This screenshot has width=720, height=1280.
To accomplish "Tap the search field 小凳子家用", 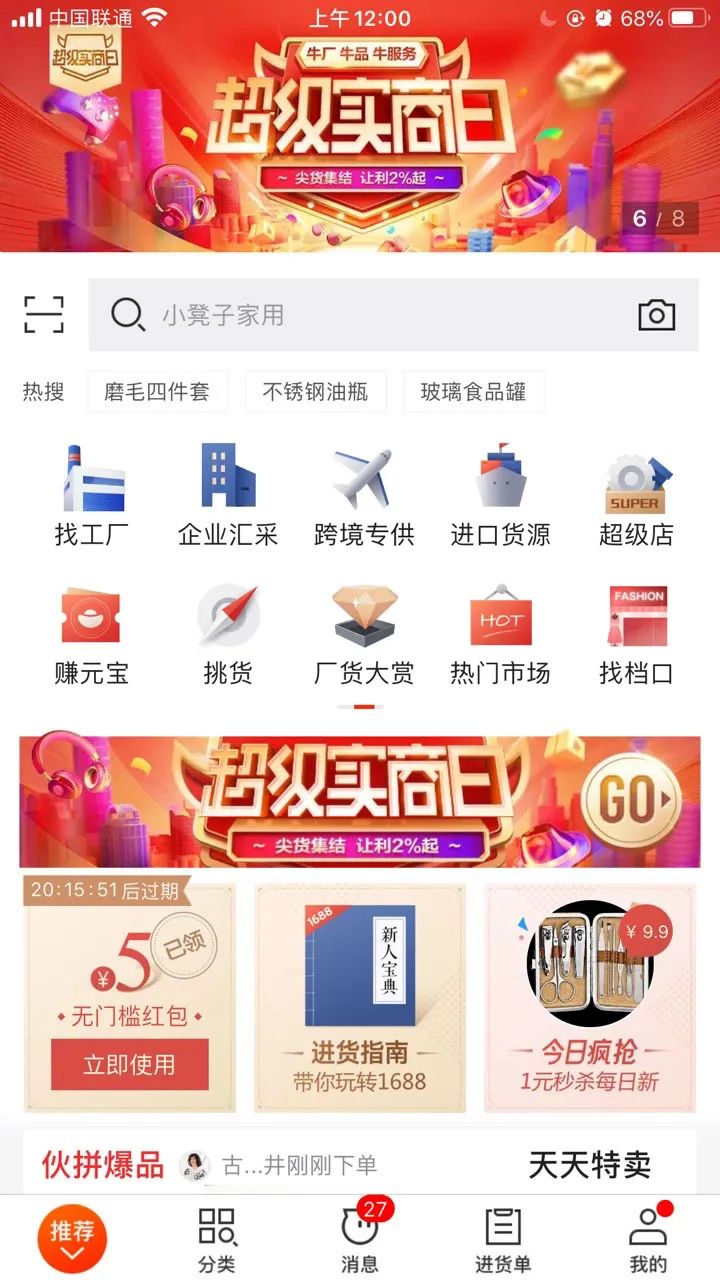I will pyautogui.click(x=300, y=315).
